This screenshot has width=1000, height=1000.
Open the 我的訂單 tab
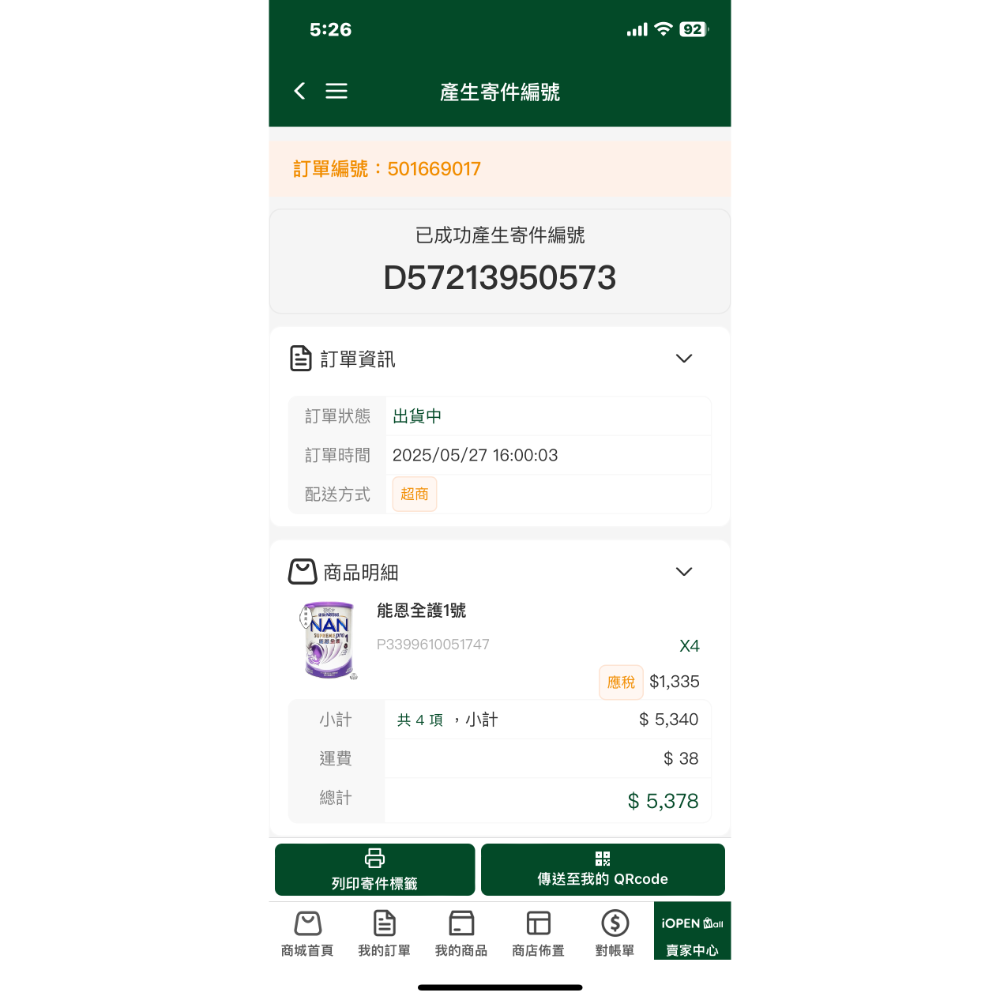pos(384,933)
